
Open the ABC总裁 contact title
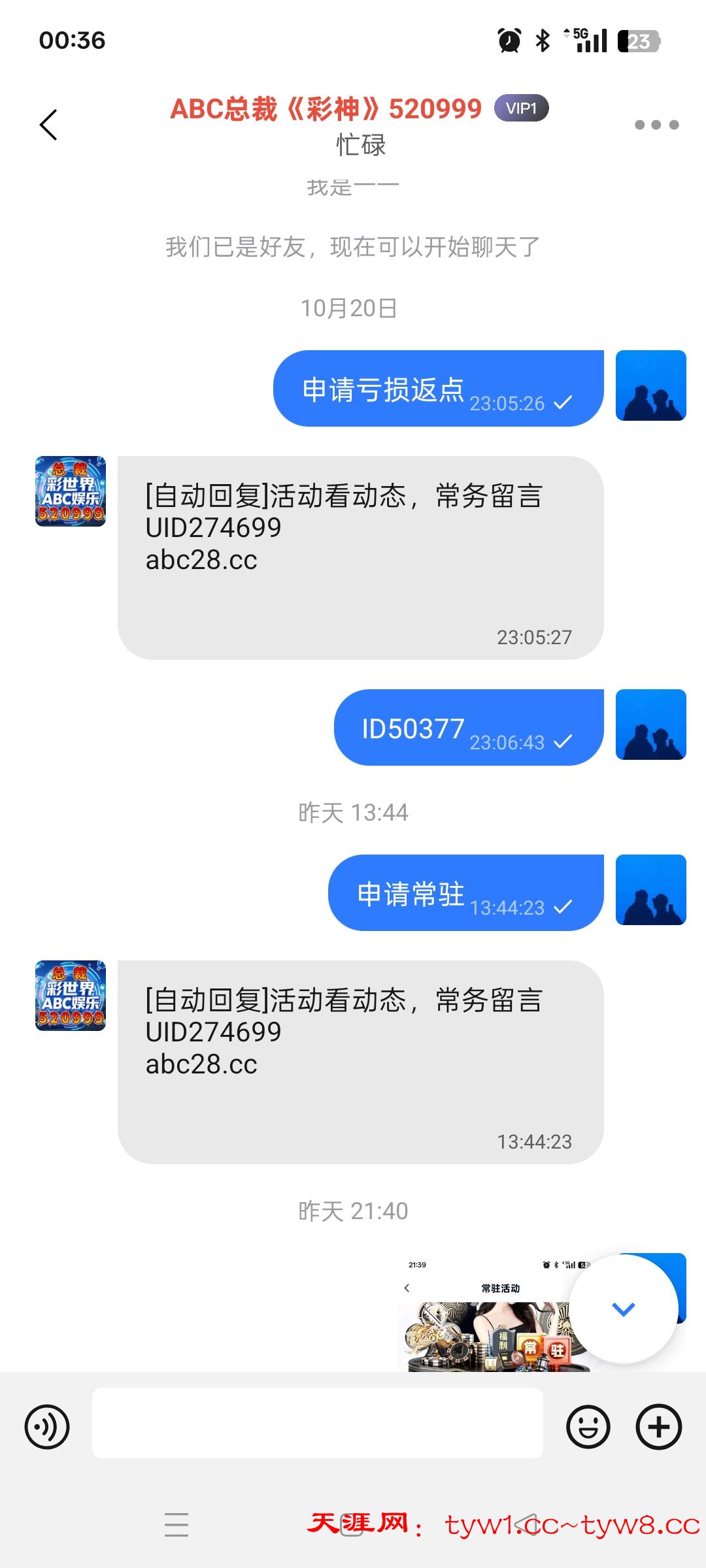[326, 109]
